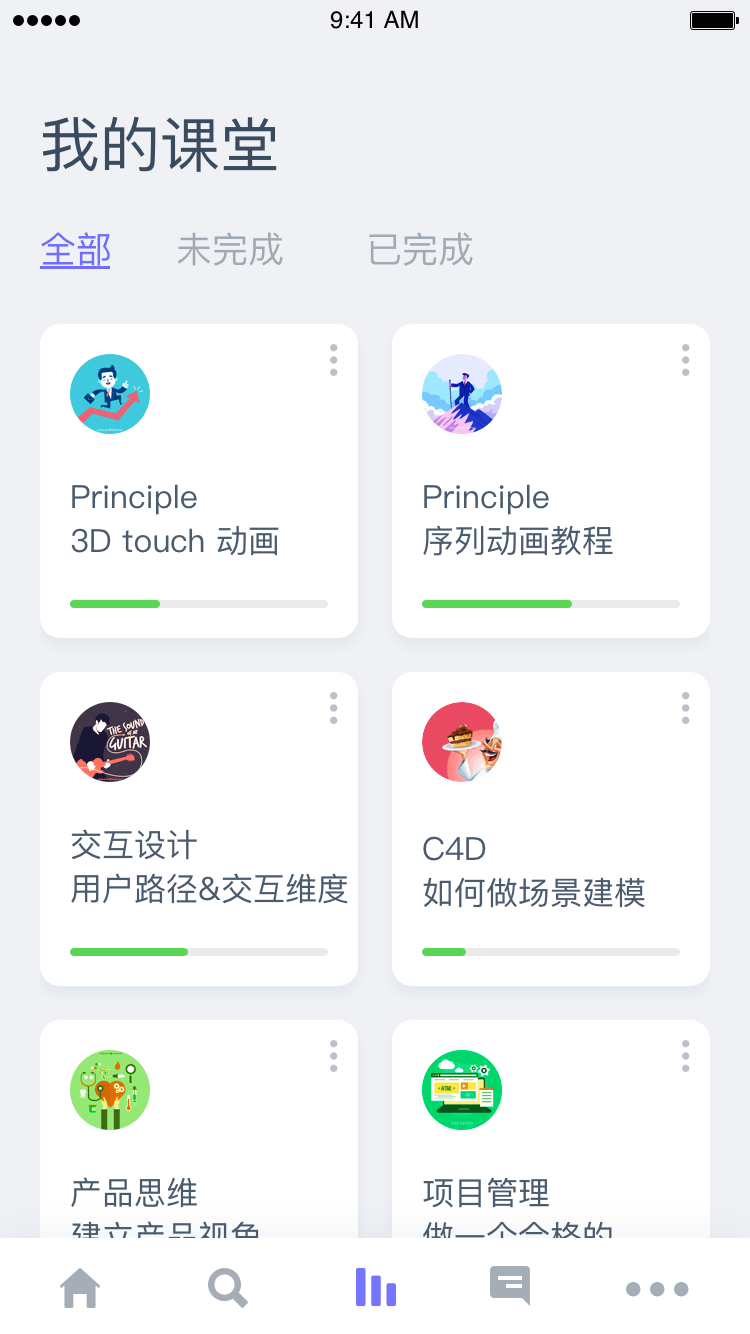The image size is (750, 1334).
Task: Tap the guitar thumbnail on 交互设计 card
Action: pos(110,742)
